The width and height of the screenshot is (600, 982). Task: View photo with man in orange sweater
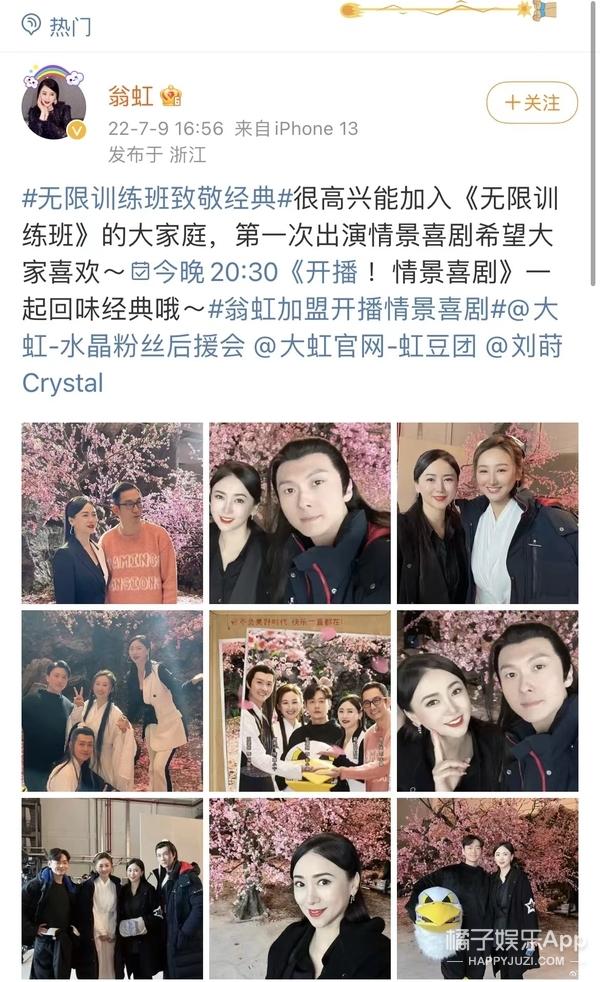pos(112,512)
